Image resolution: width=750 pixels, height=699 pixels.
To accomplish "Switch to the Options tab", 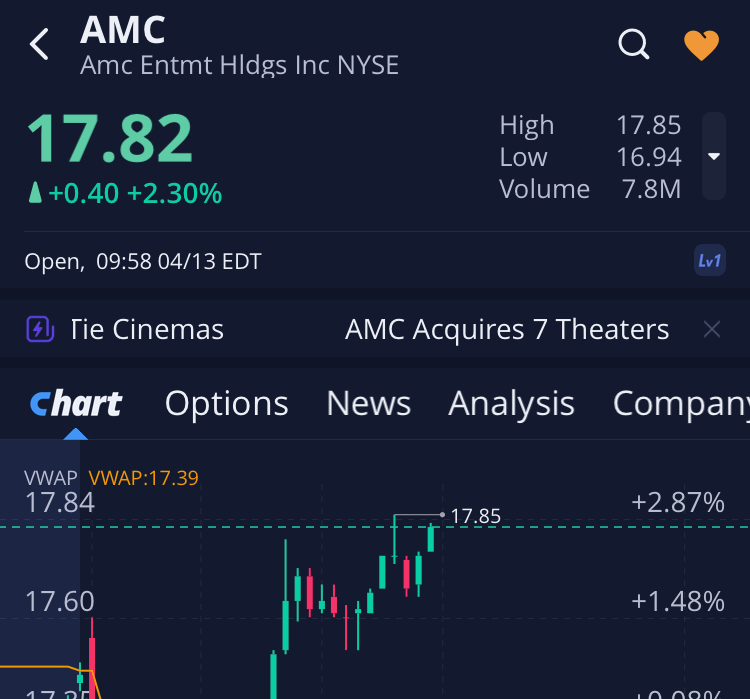I will click(226, 403).
